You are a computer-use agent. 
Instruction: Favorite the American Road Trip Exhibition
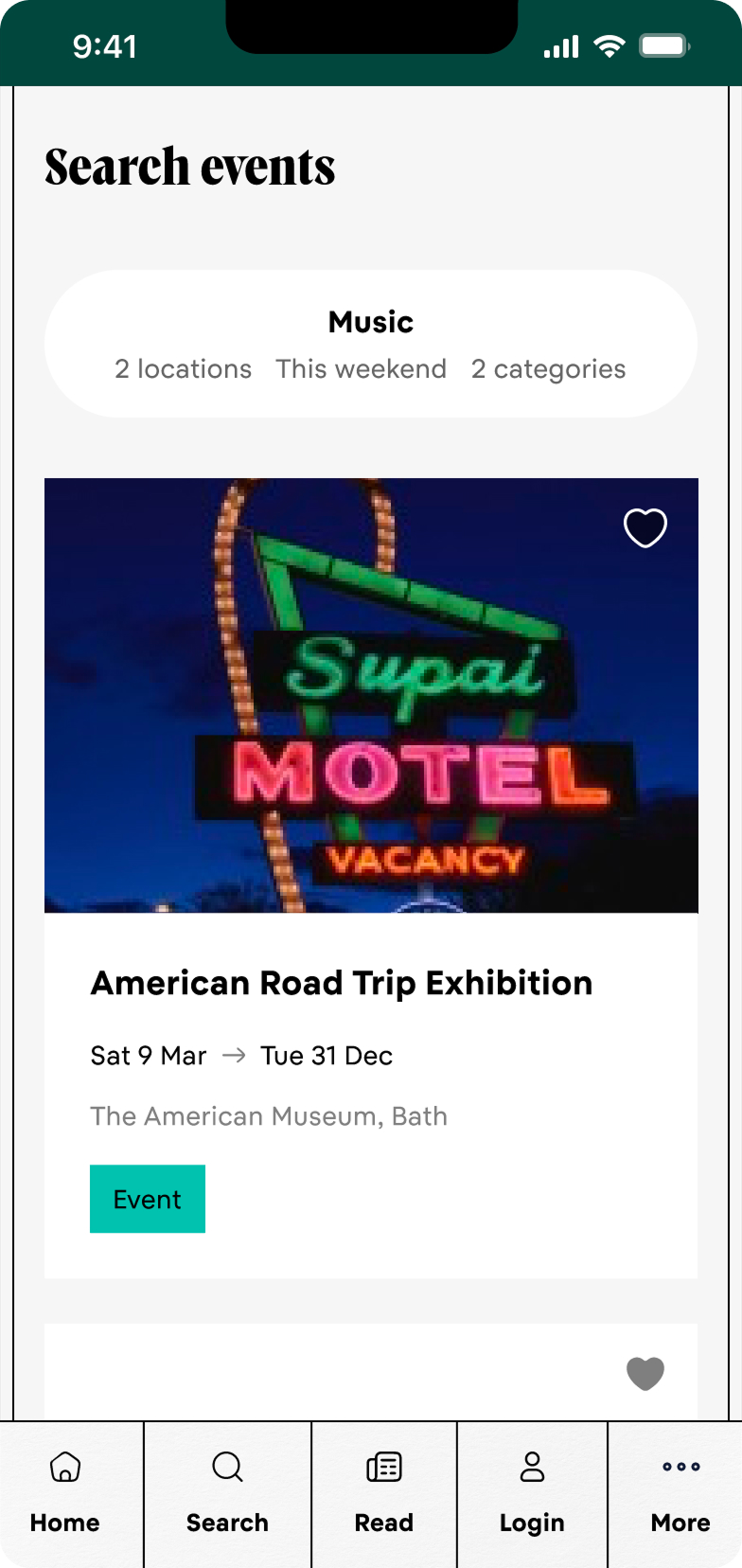pos(645,528)
